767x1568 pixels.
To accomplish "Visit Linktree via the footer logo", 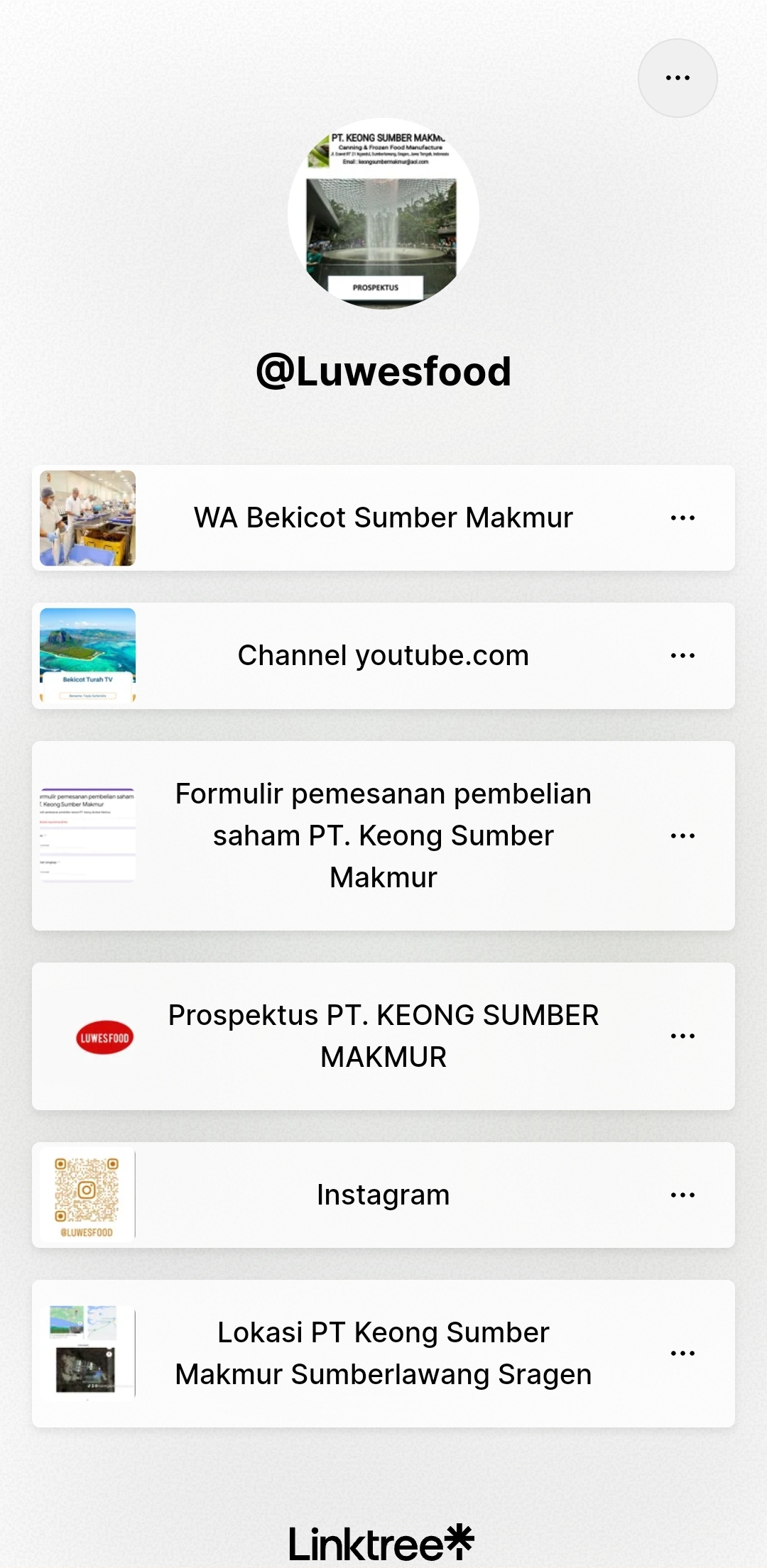I will (x=381, y=1544).
